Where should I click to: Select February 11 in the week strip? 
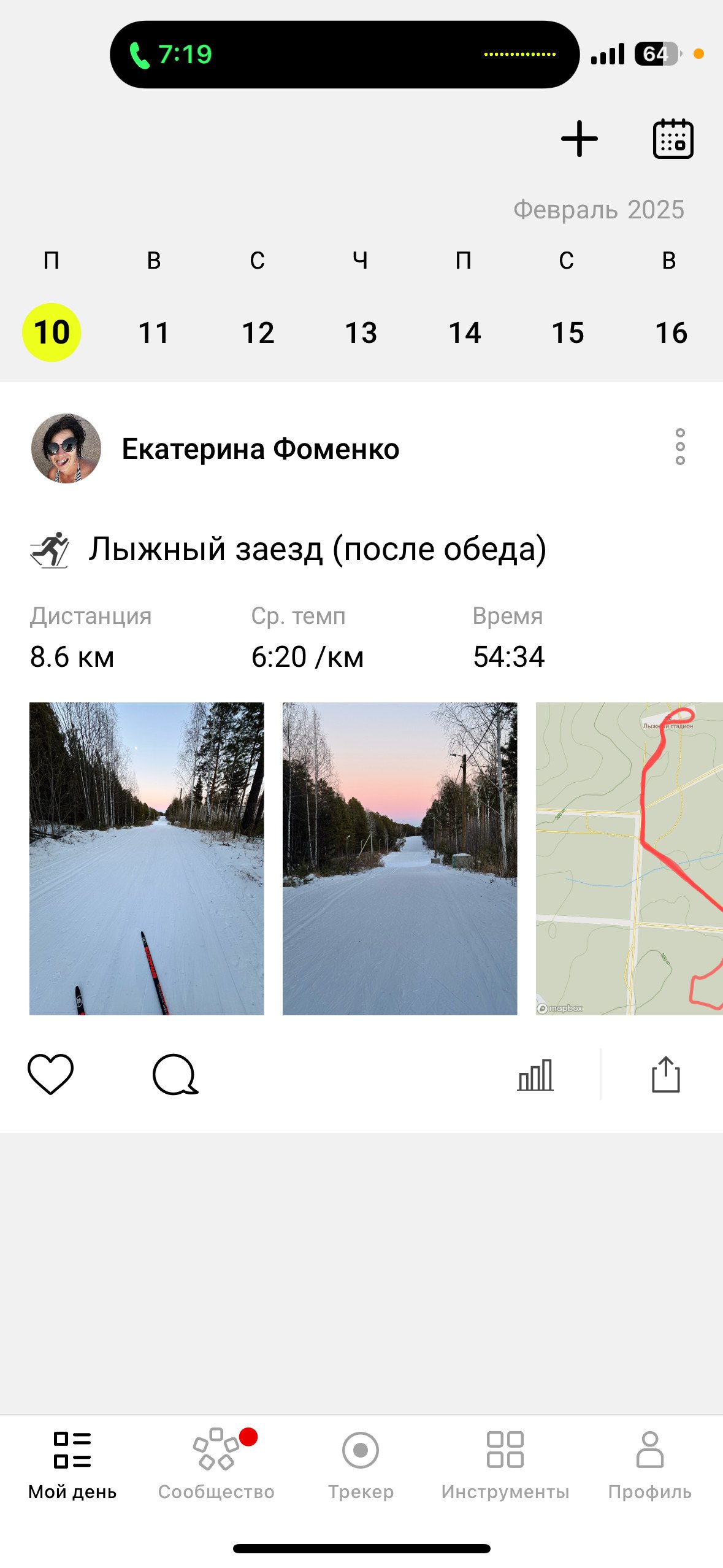(154, 332)
